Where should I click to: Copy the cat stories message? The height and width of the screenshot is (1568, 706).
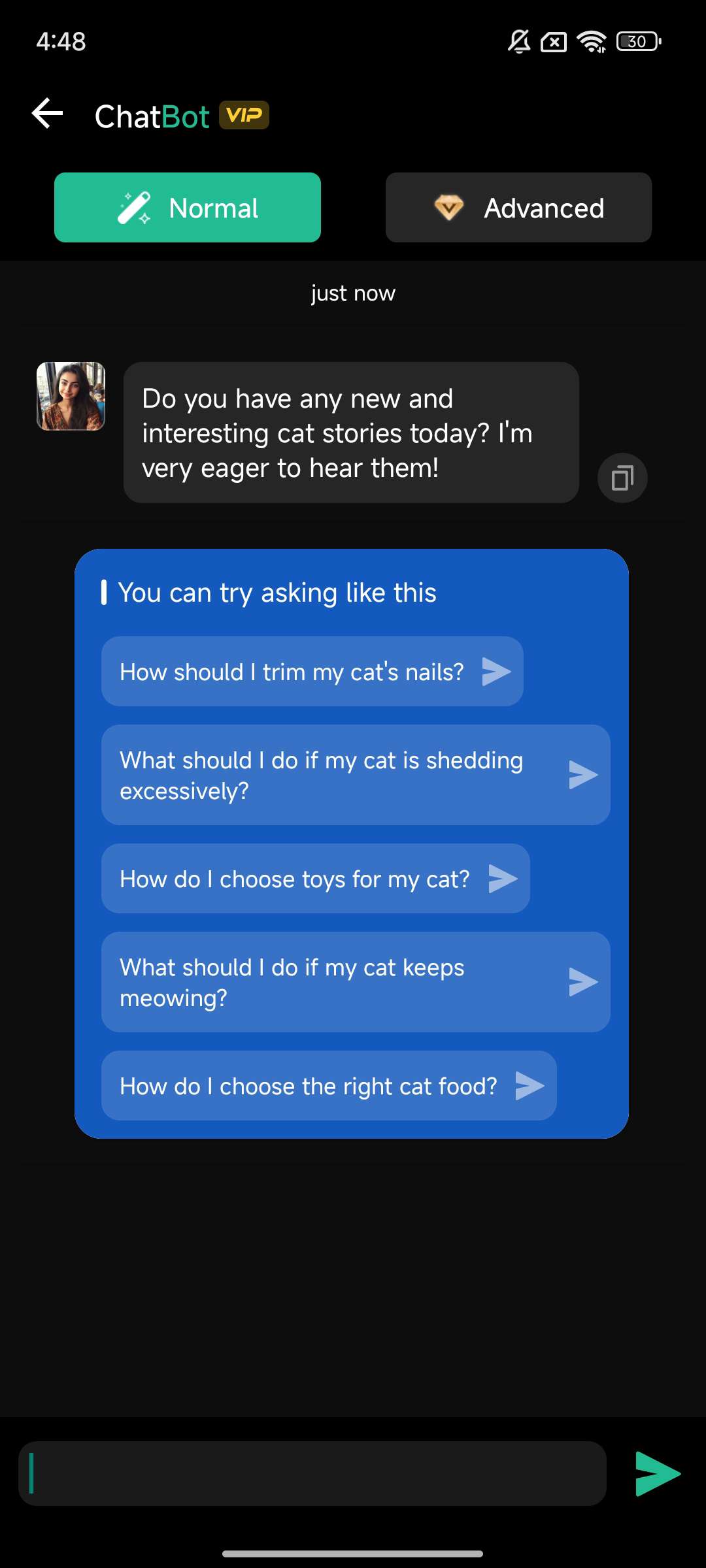(x=622, y=478)
